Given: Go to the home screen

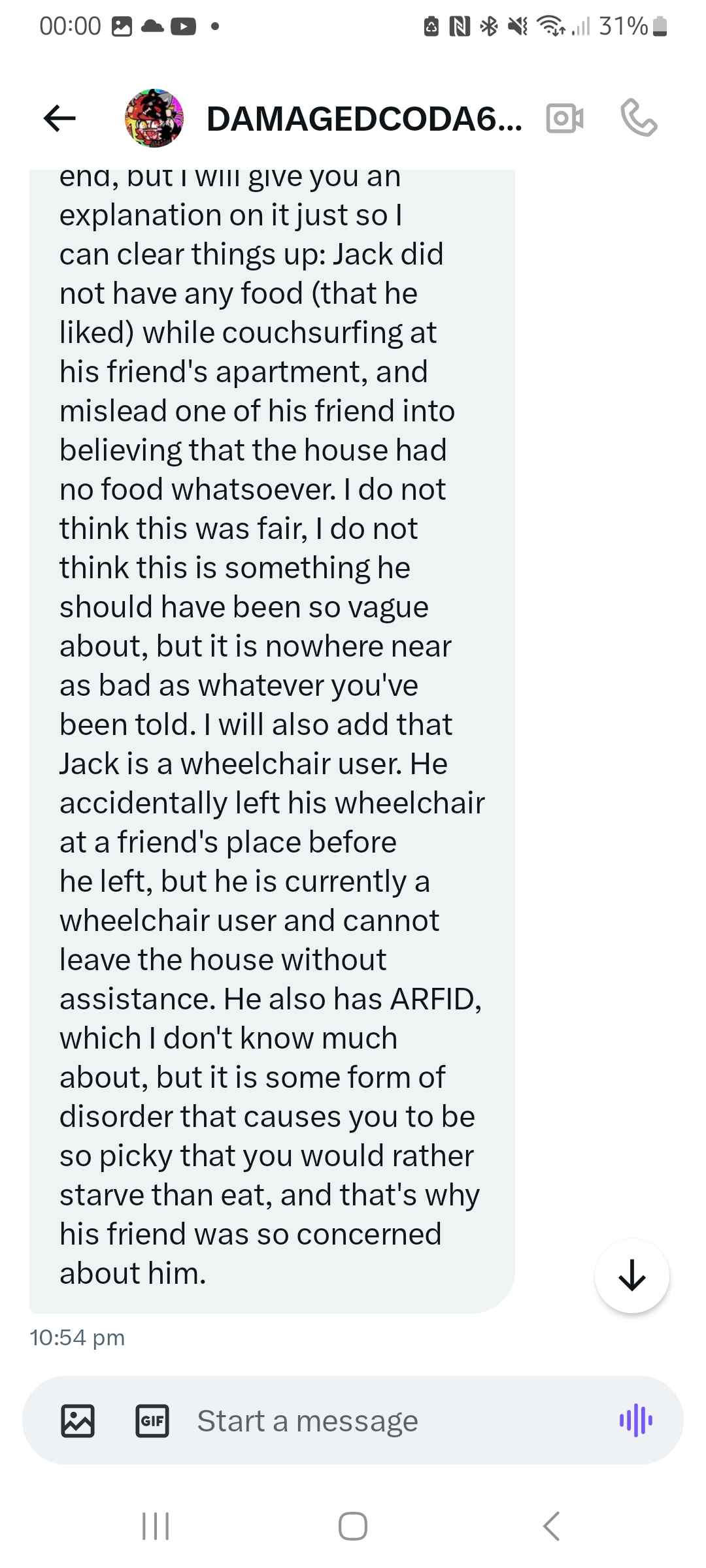Looking at the screenshot, I should coord(353,1526).
